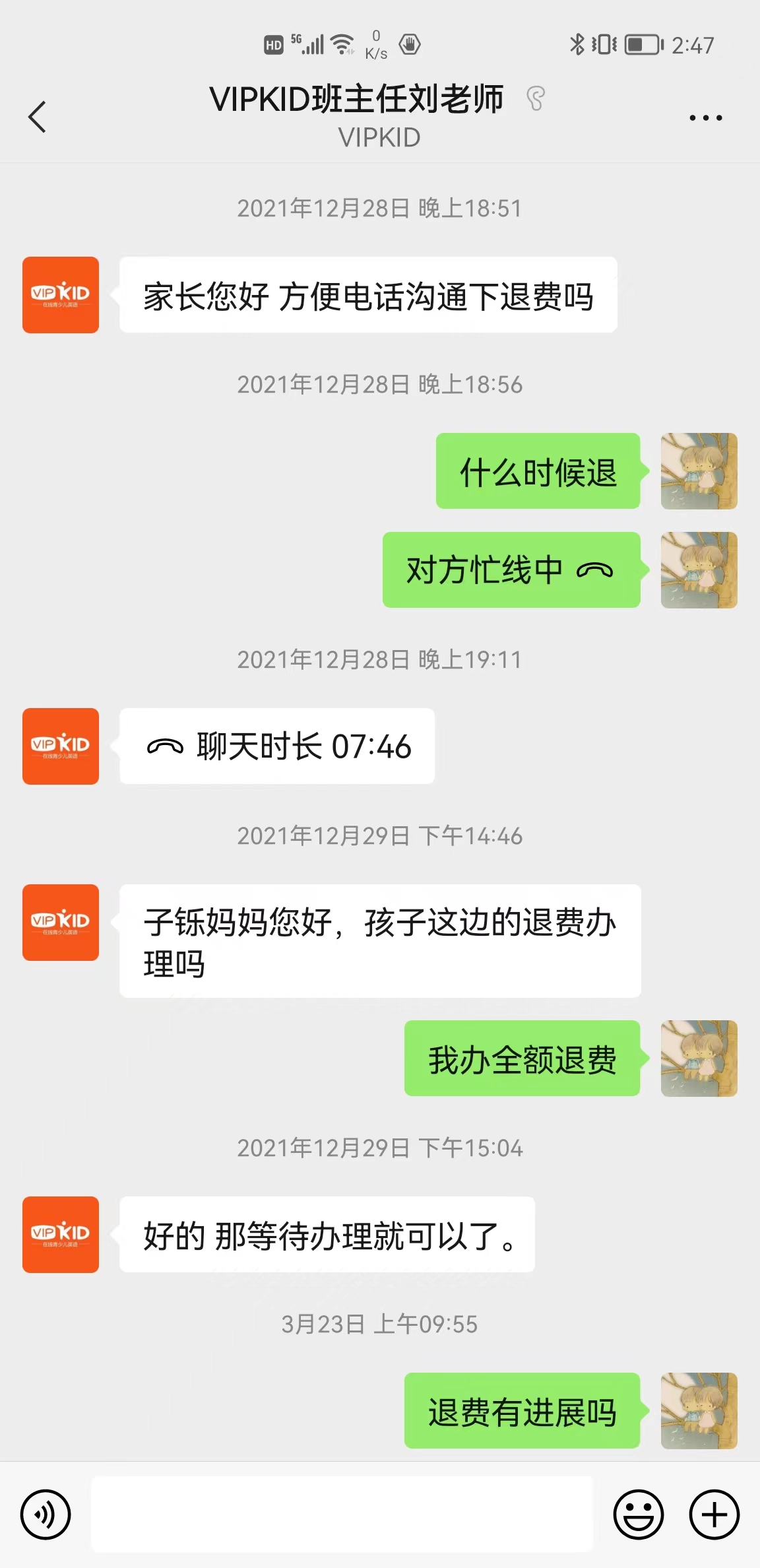This screenshot has height=1568, width=760.
Task: Go back from the chat with 刘老师
Action: point(37,117)
